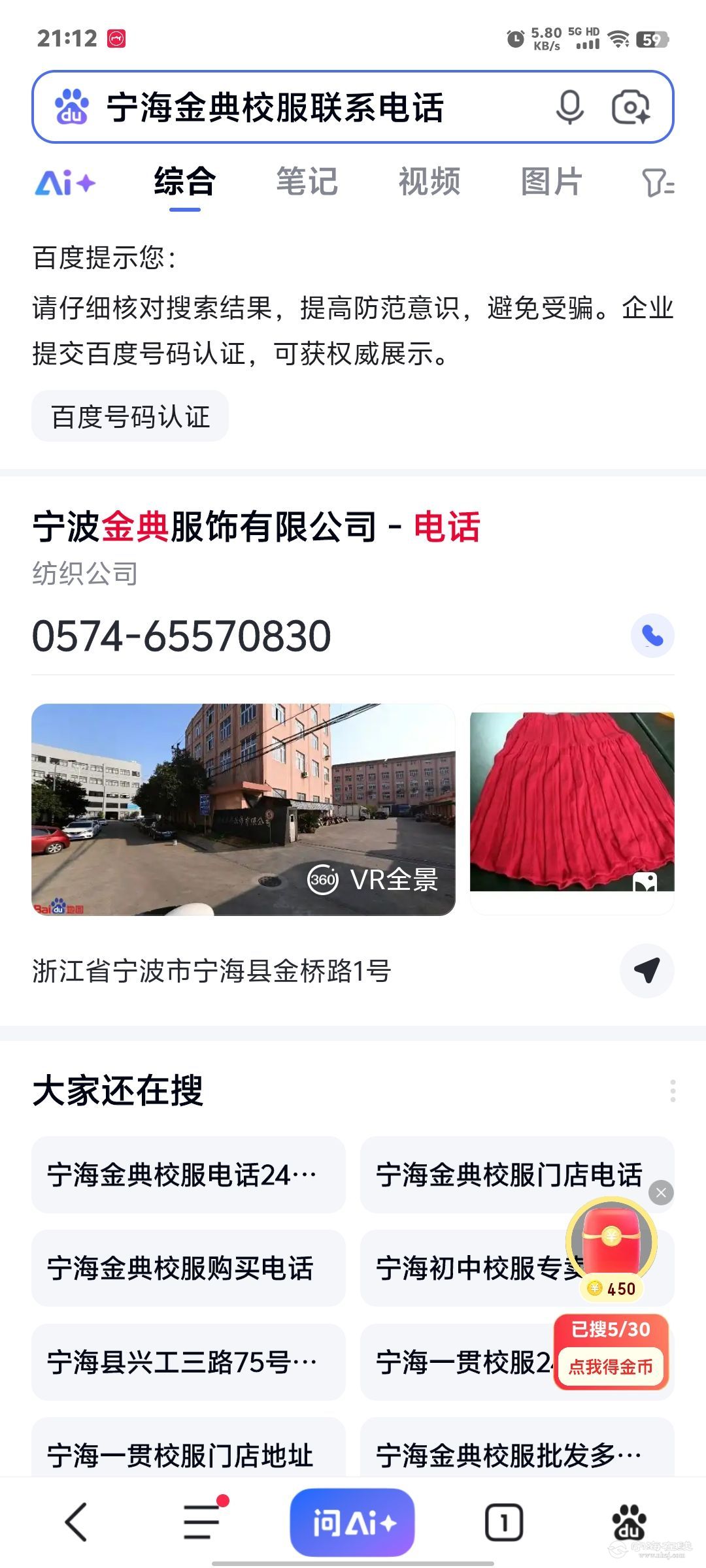Open the VR全景 street view image
The image size is (706, 1568).
243,809
